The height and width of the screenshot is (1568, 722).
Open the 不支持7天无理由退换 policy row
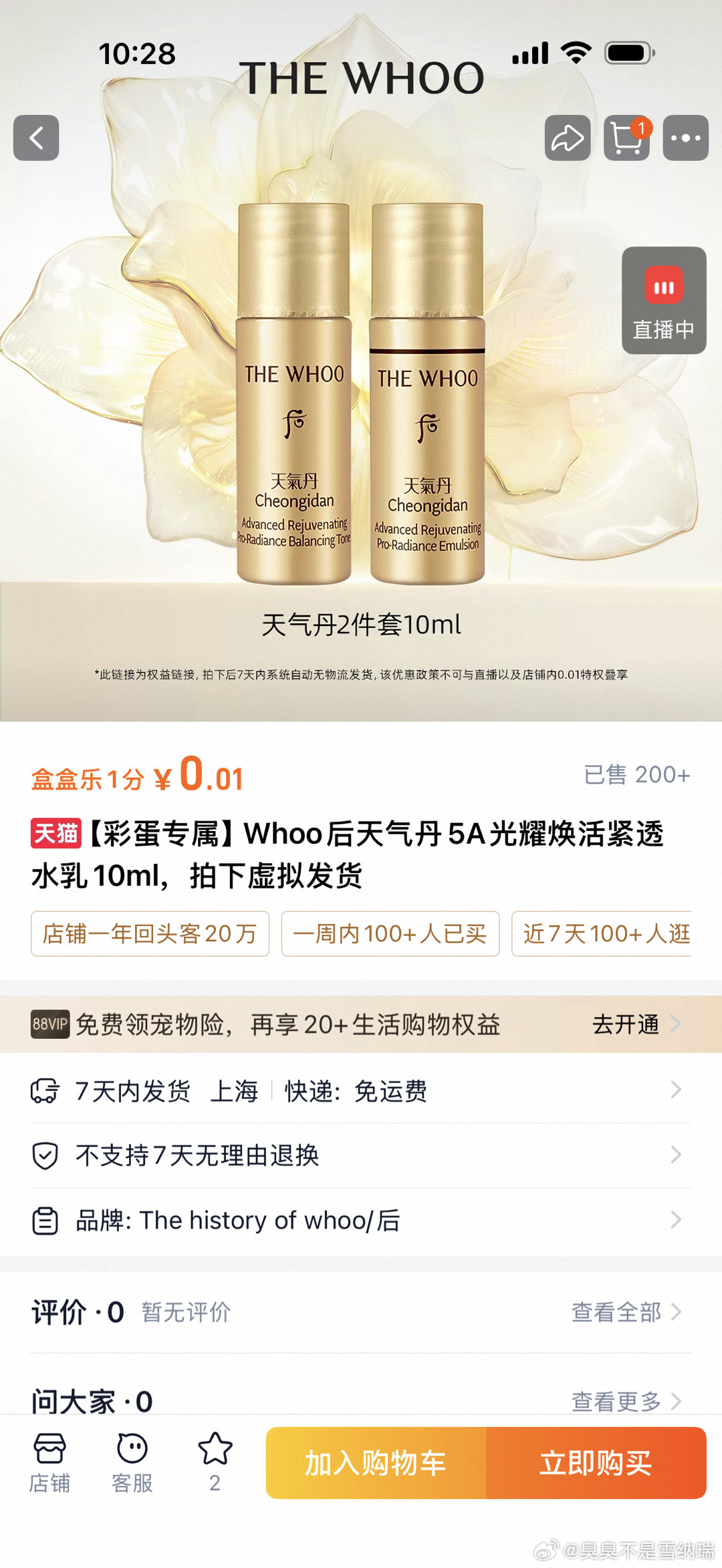361,1155
